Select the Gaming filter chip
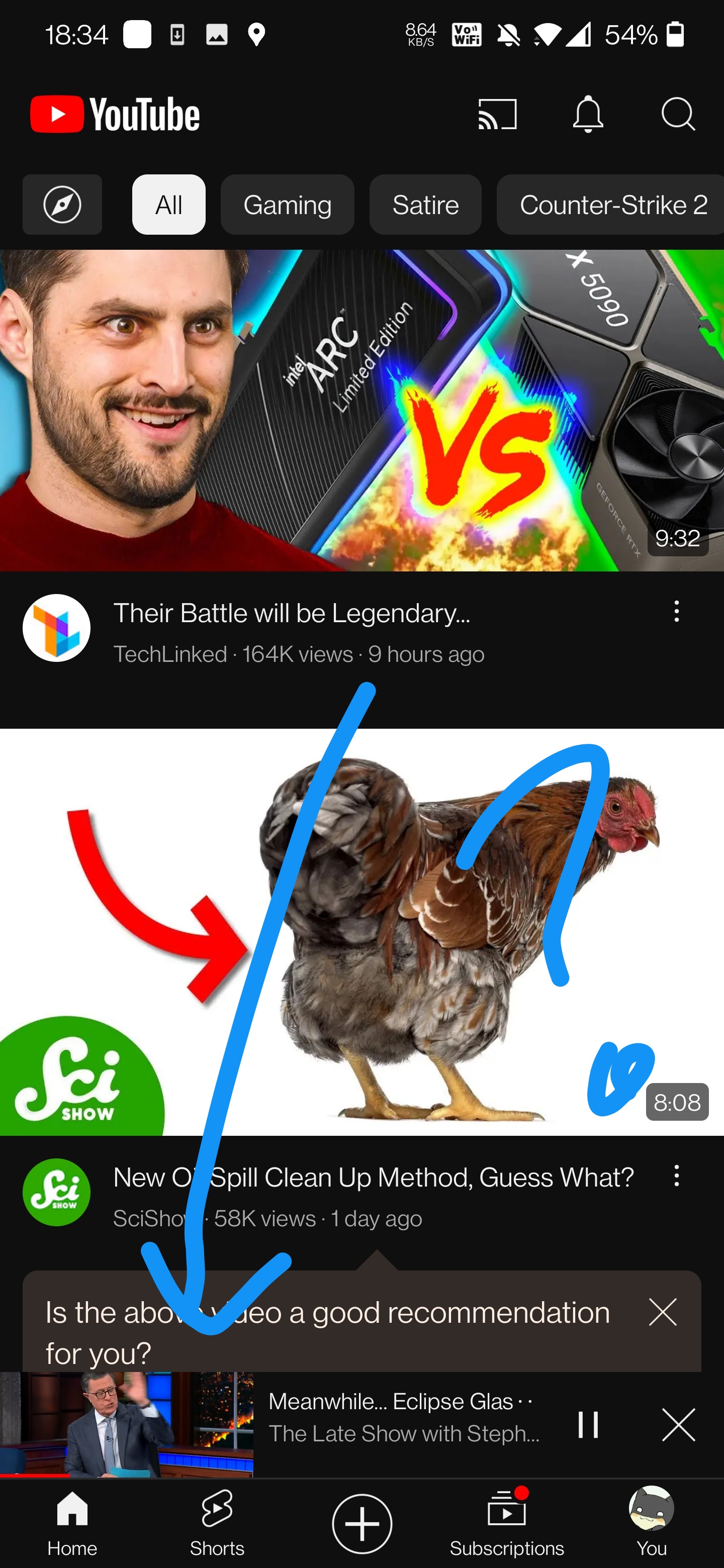Screen dimensions: 724x1568 (x=288, y=205)
